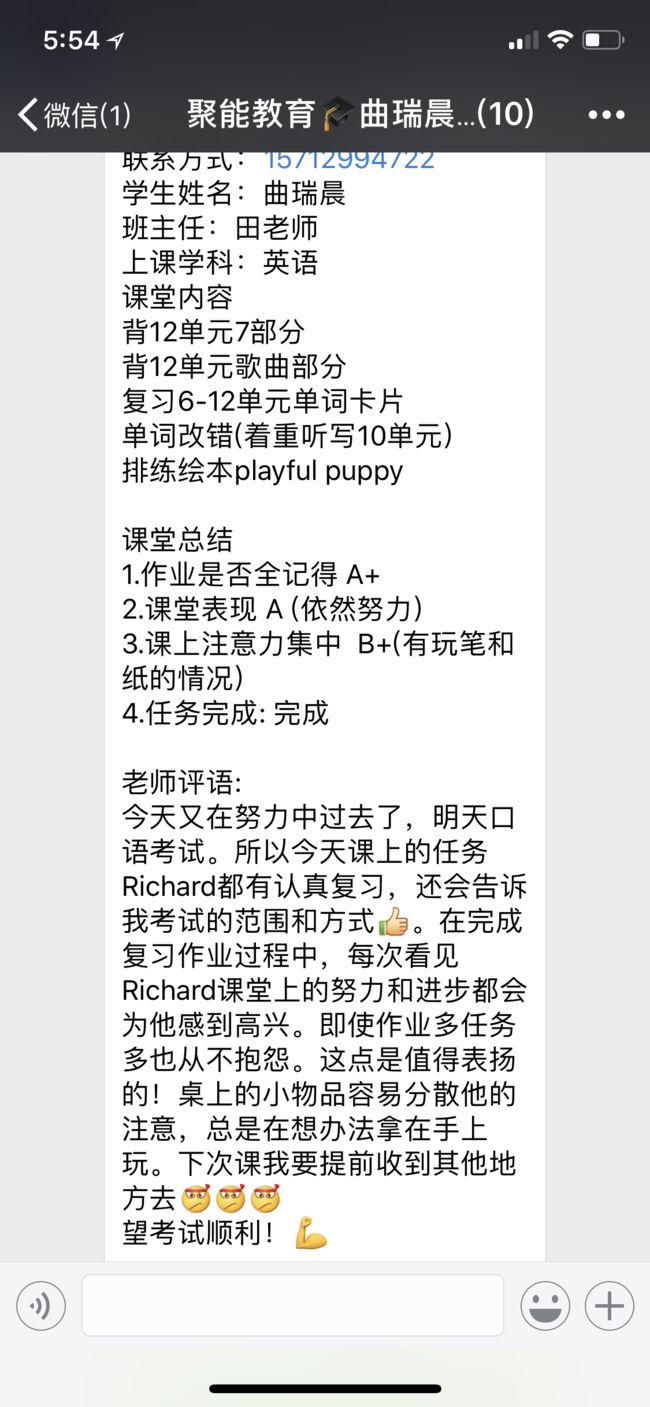Focus the message text field
Viewport: 650px width, 1407px height.
coord(293,1305)
